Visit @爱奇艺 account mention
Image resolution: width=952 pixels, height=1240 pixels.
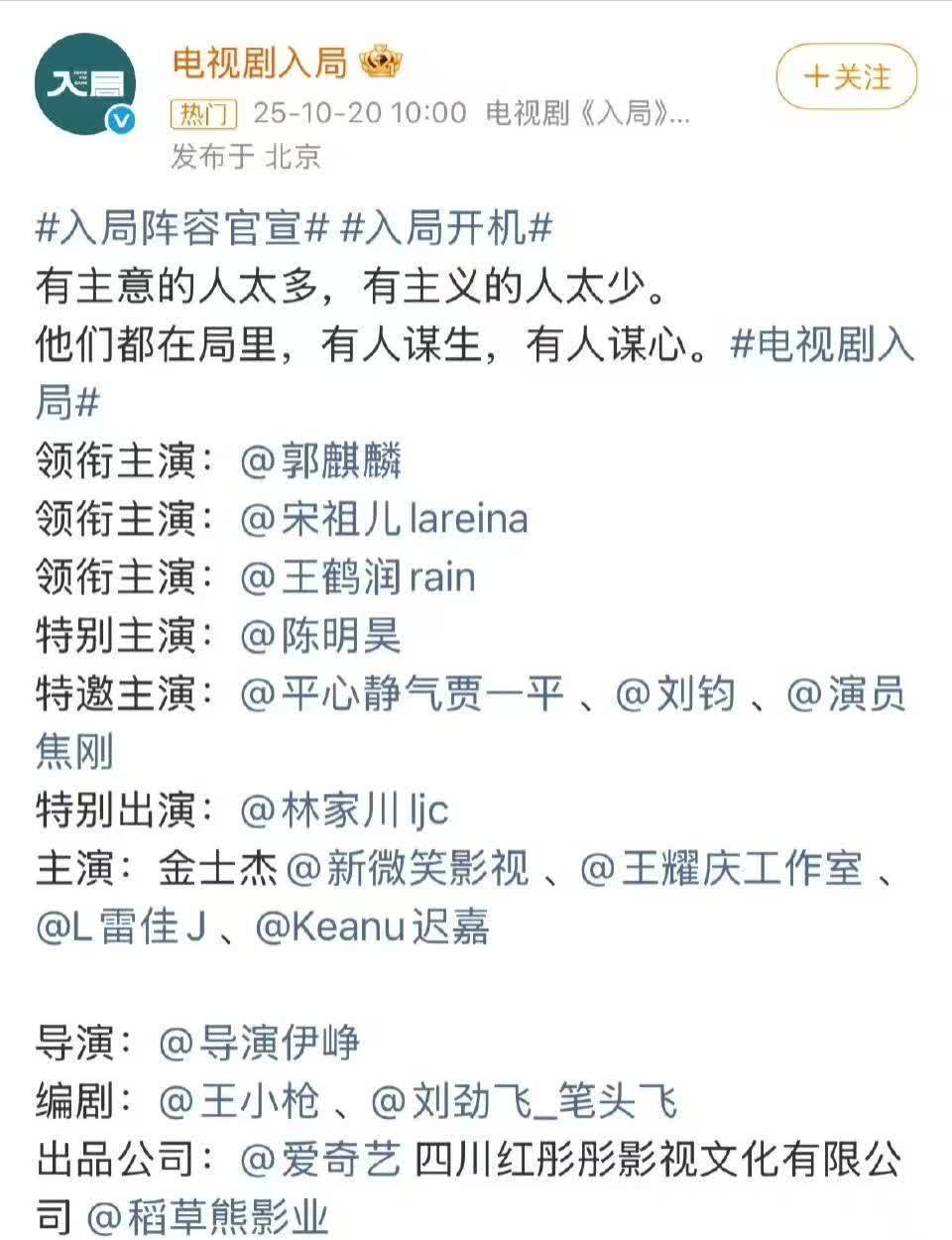pos(321,1159)
